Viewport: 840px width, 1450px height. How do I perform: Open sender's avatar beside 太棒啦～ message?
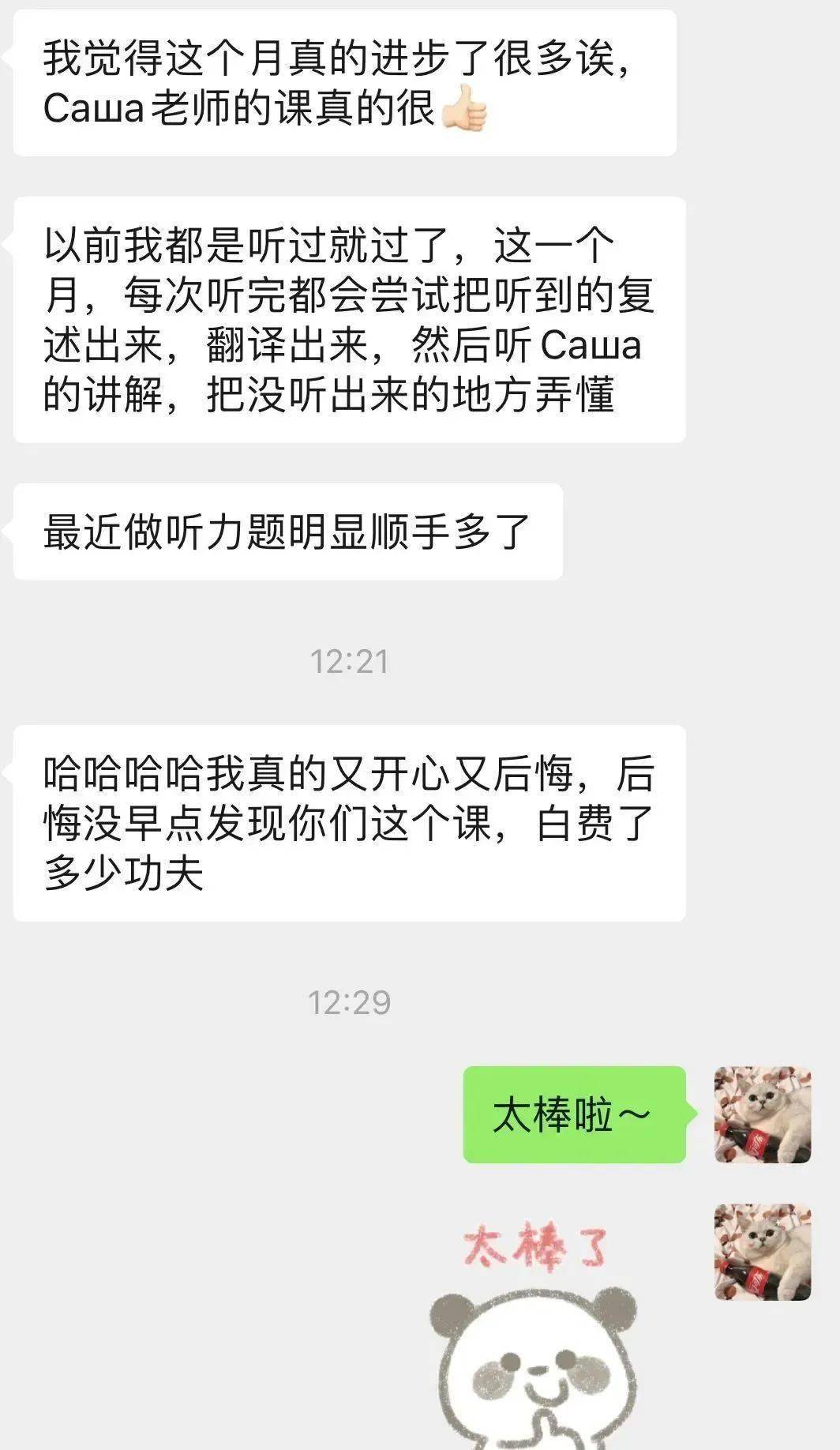pos(762,1114)
